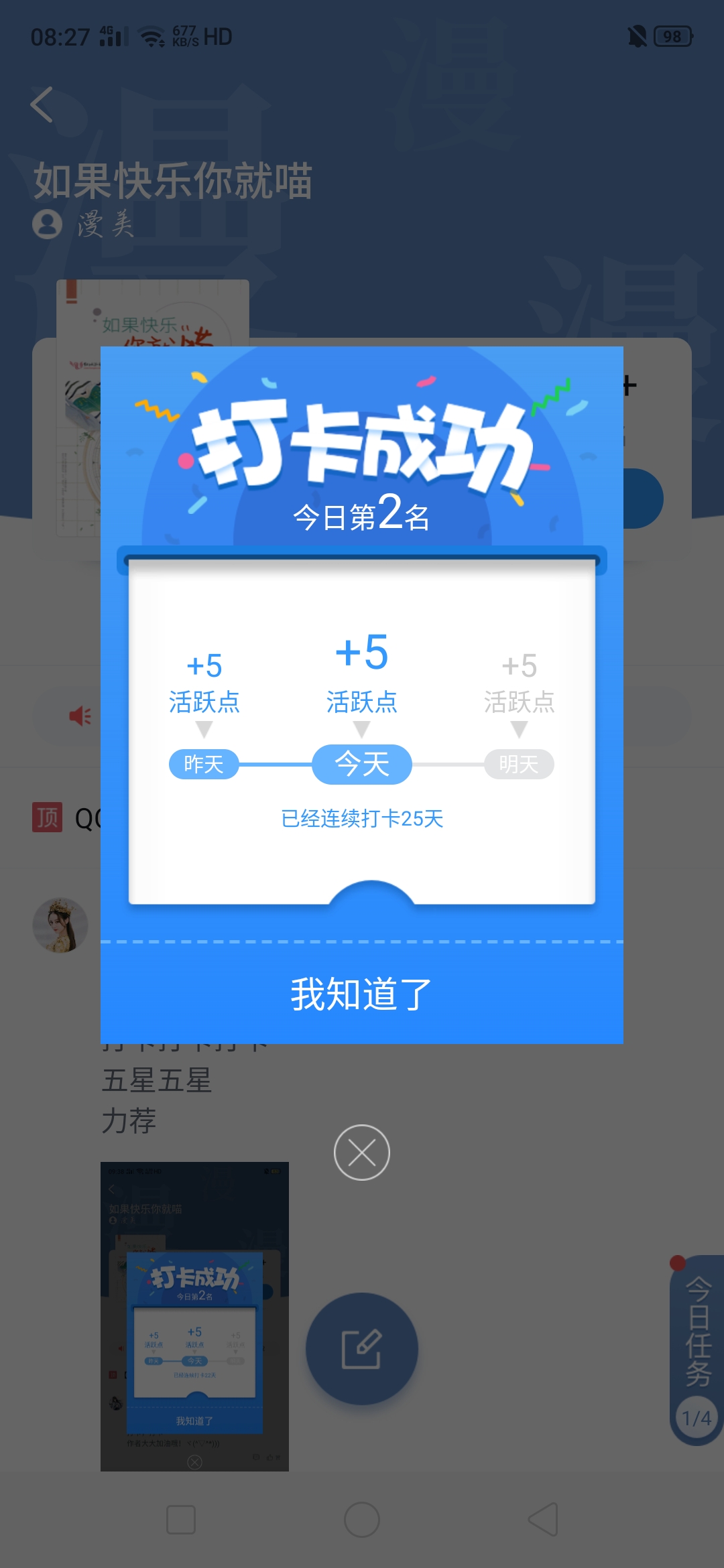Open the 今日任务 side panel
Image resolution: width=724 pixels, height=1568 pixels.
tap(697, 1350)
